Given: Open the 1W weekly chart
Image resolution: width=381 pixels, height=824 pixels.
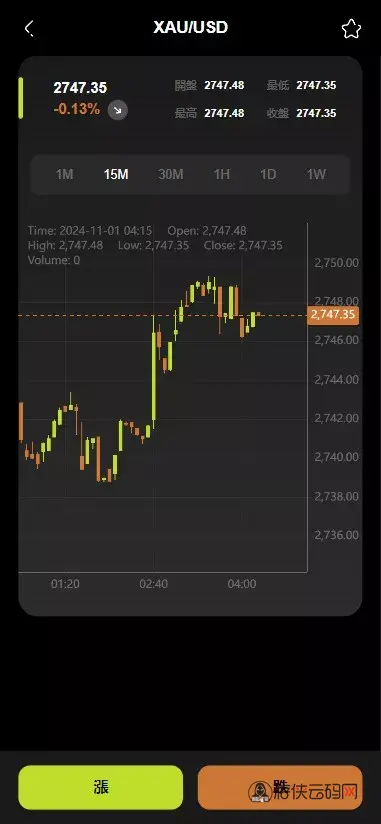Looking at the screenshot, I should [x=316, y=174].
